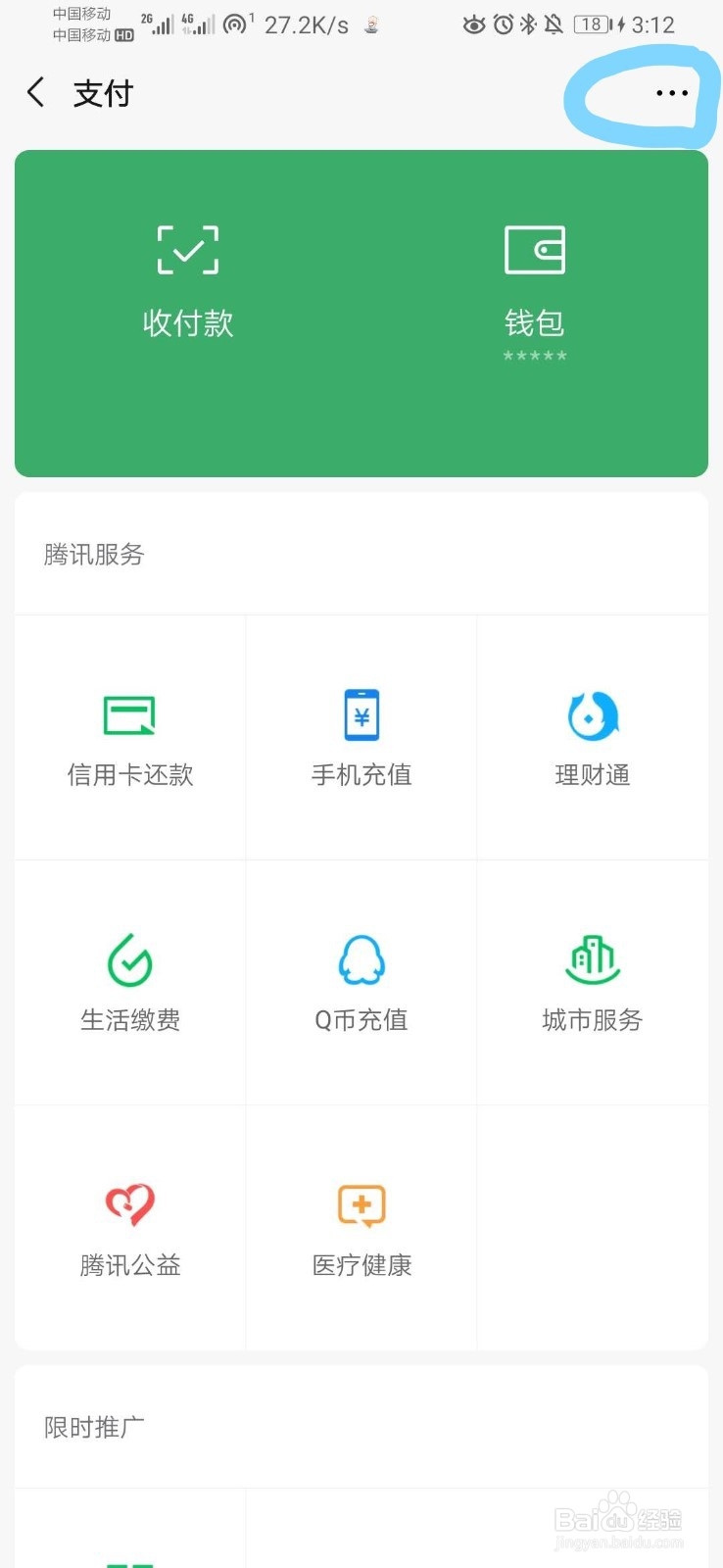Open 城市服务
The height and width of the screenshot is (1568, 723).
tap(593, 983)
